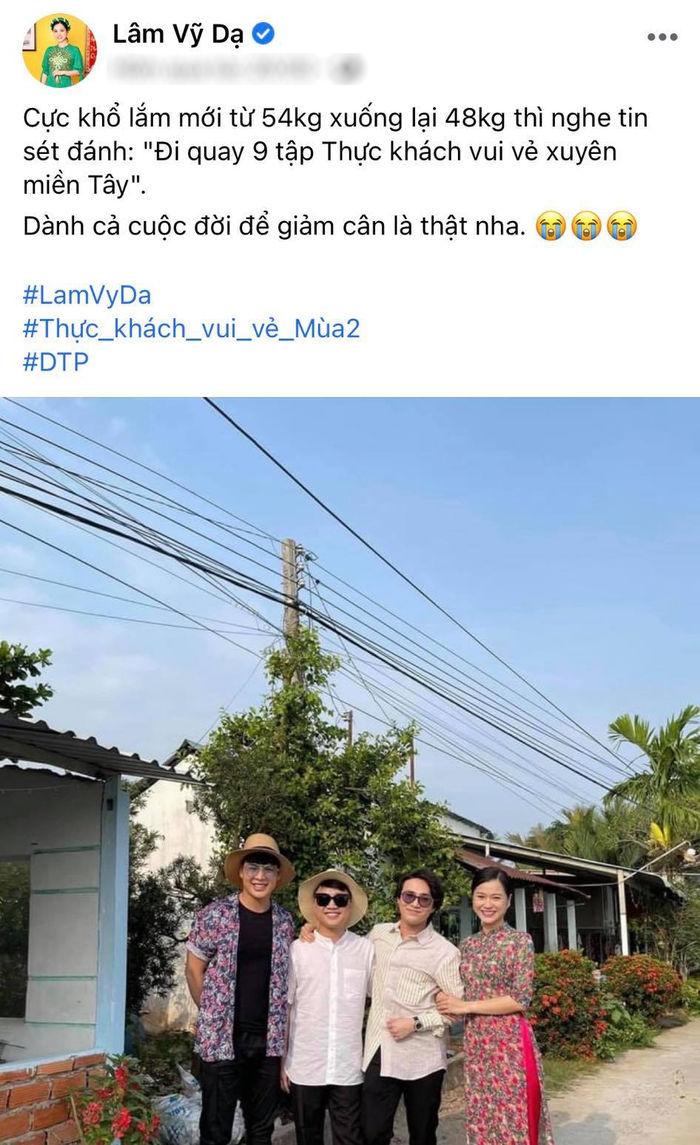Open Lâm Vỹ Dạ's profile picture
Screen dimensions: 700x1145
pos(59,51)
